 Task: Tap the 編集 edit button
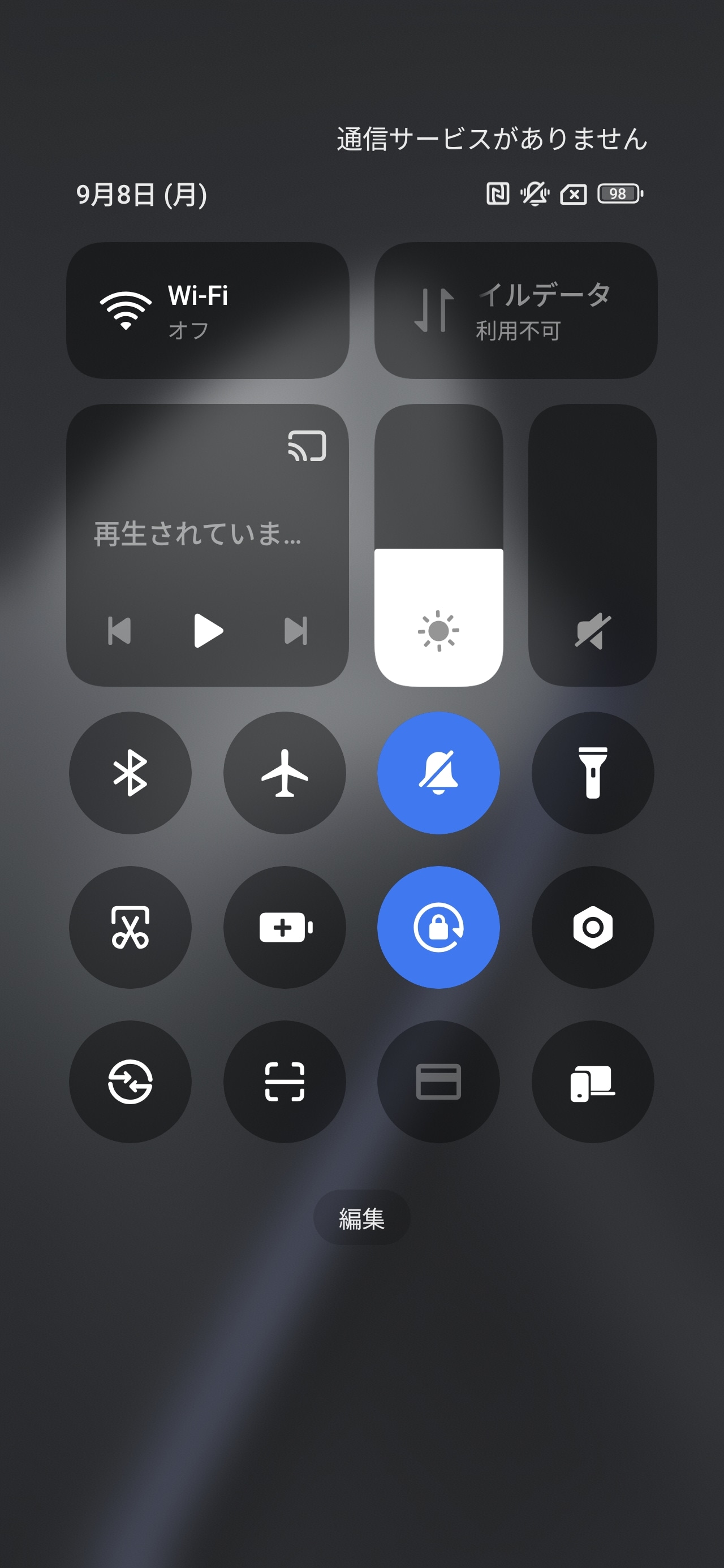(x=361, y=1218)
